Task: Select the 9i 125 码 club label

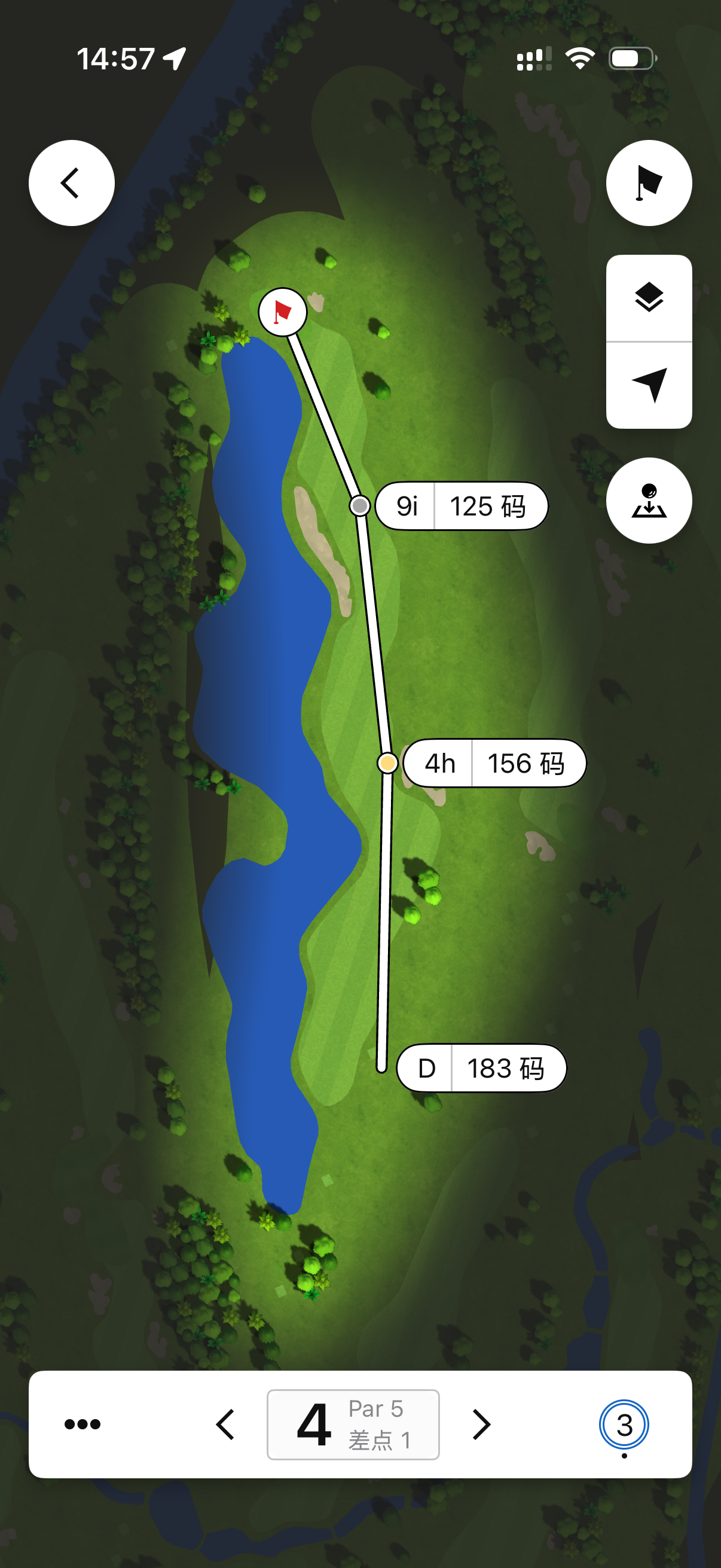Action: [x=462, y=506]
